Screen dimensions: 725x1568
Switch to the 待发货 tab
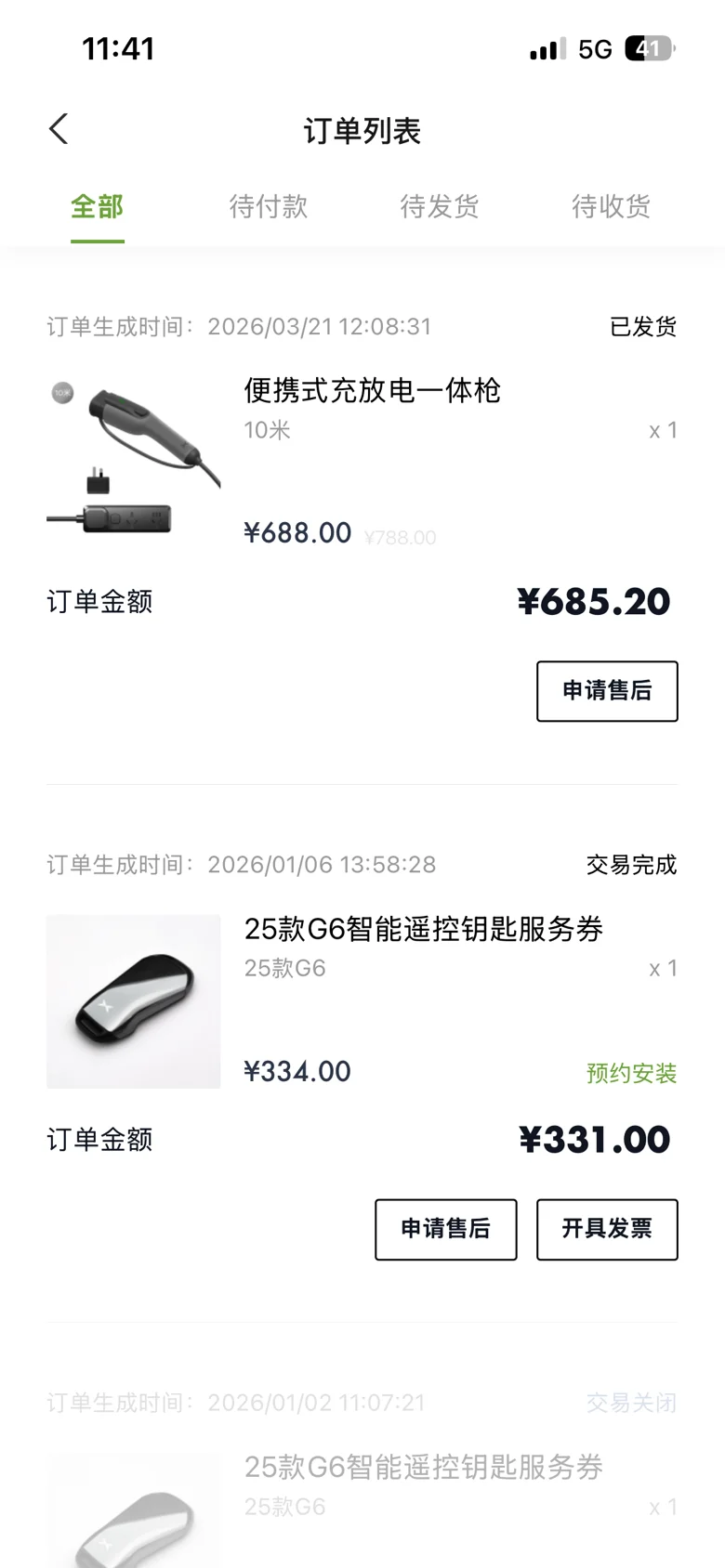pyautogui.click(x=440, y=206)
